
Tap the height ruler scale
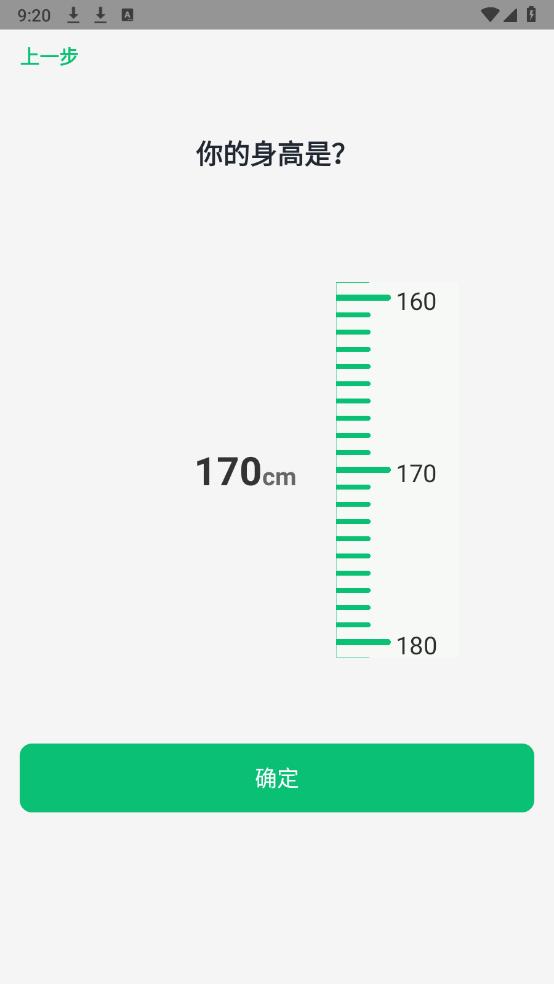click(397, 470)
